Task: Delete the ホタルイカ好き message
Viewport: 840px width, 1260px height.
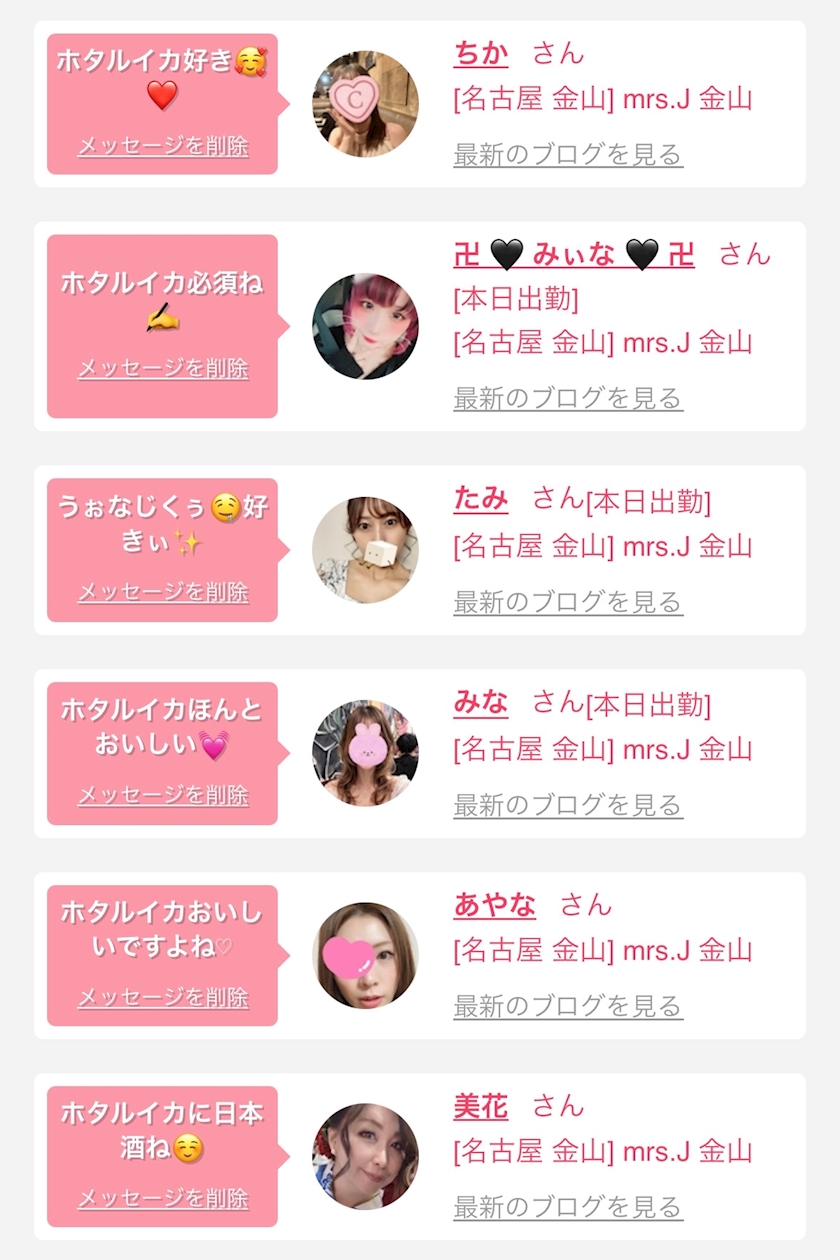Action: click(x=163, y=146)
